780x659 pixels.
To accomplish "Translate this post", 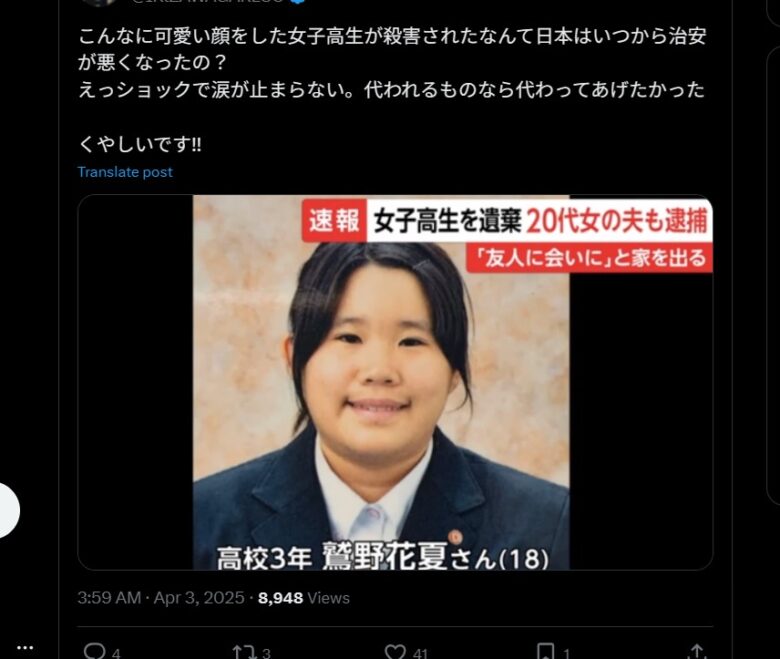I will [125, 172].
